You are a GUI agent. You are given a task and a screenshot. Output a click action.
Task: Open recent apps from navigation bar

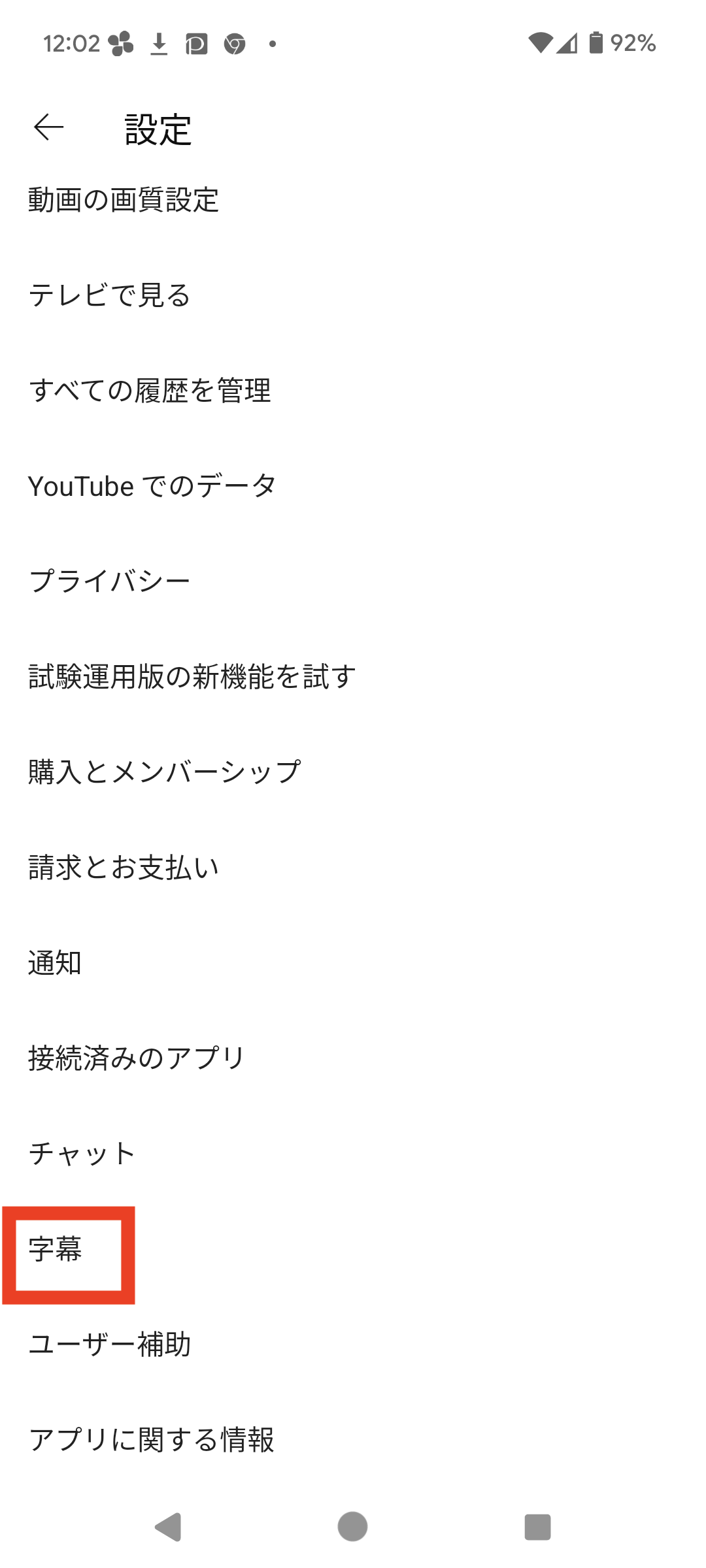pos(537,1527)
